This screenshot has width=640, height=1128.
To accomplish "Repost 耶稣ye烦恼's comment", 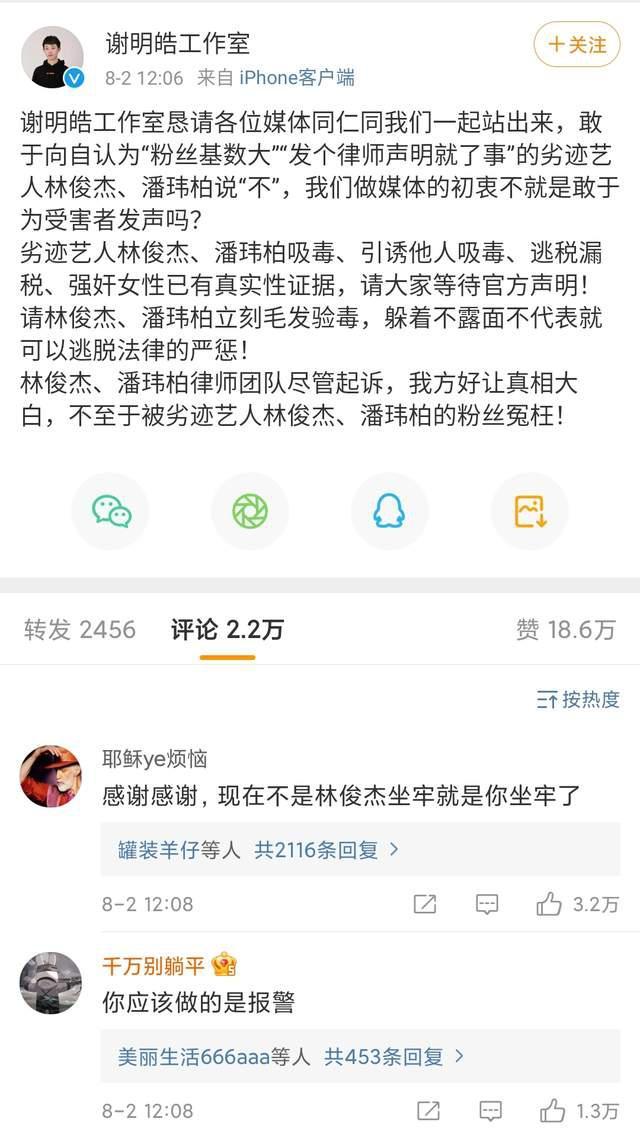I will (x=425, y=904).
